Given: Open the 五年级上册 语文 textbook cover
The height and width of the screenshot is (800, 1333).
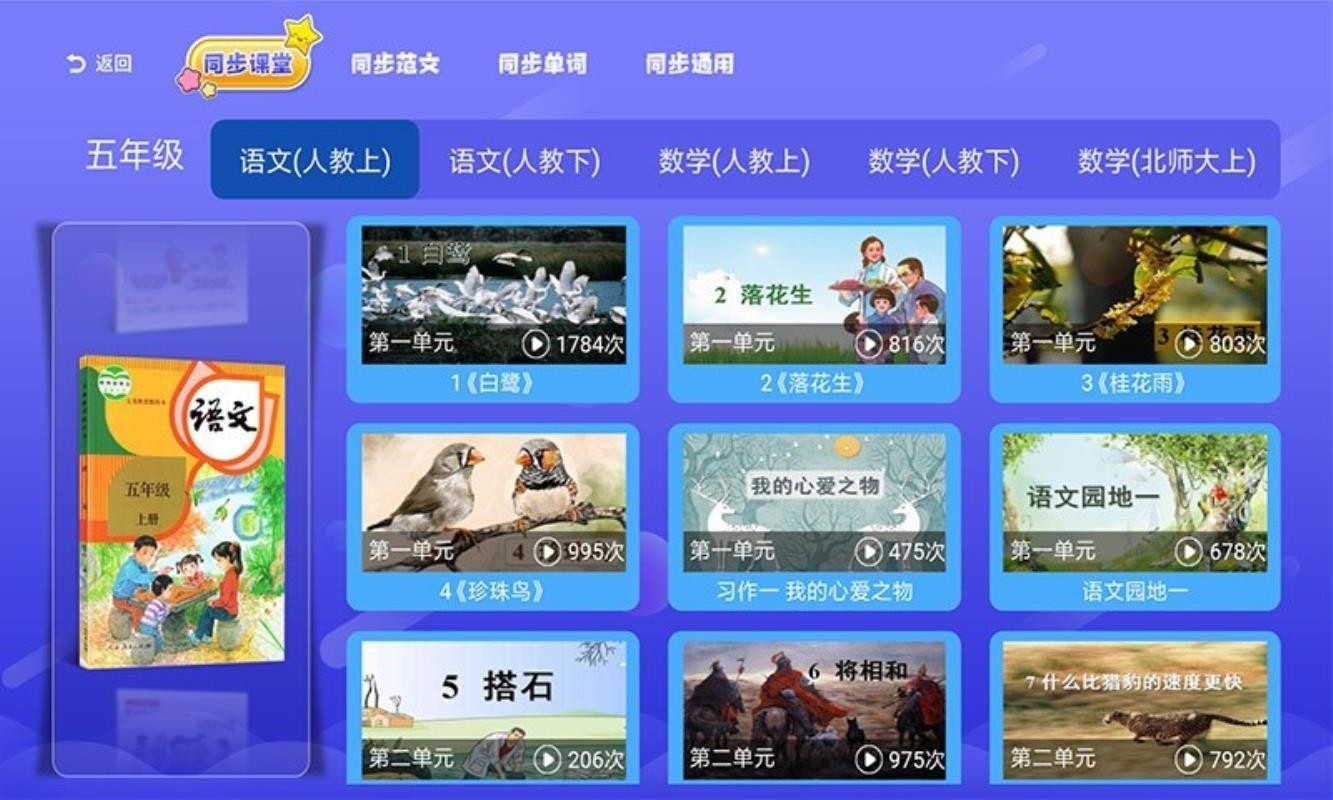Looking at the screenshot, I should (182, 513).
